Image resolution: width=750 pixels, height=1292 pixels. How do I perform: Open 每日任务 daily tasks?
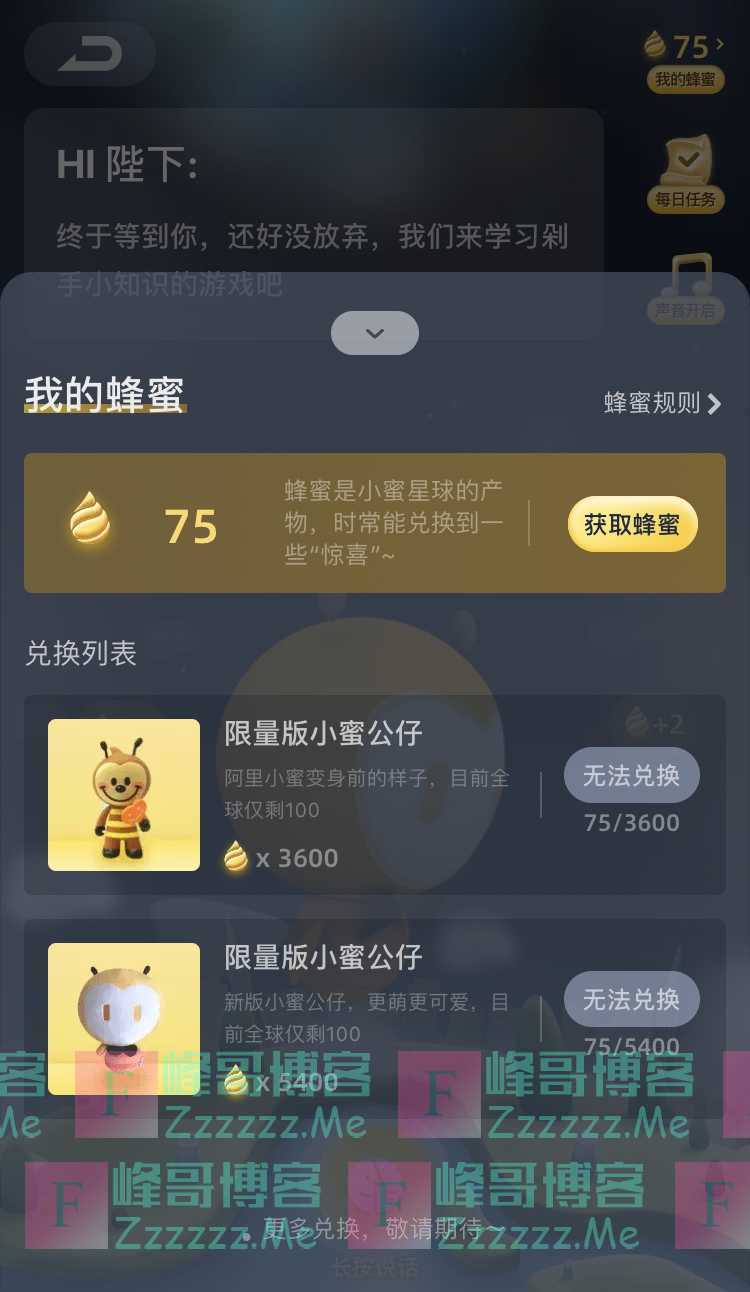point(685,173)
